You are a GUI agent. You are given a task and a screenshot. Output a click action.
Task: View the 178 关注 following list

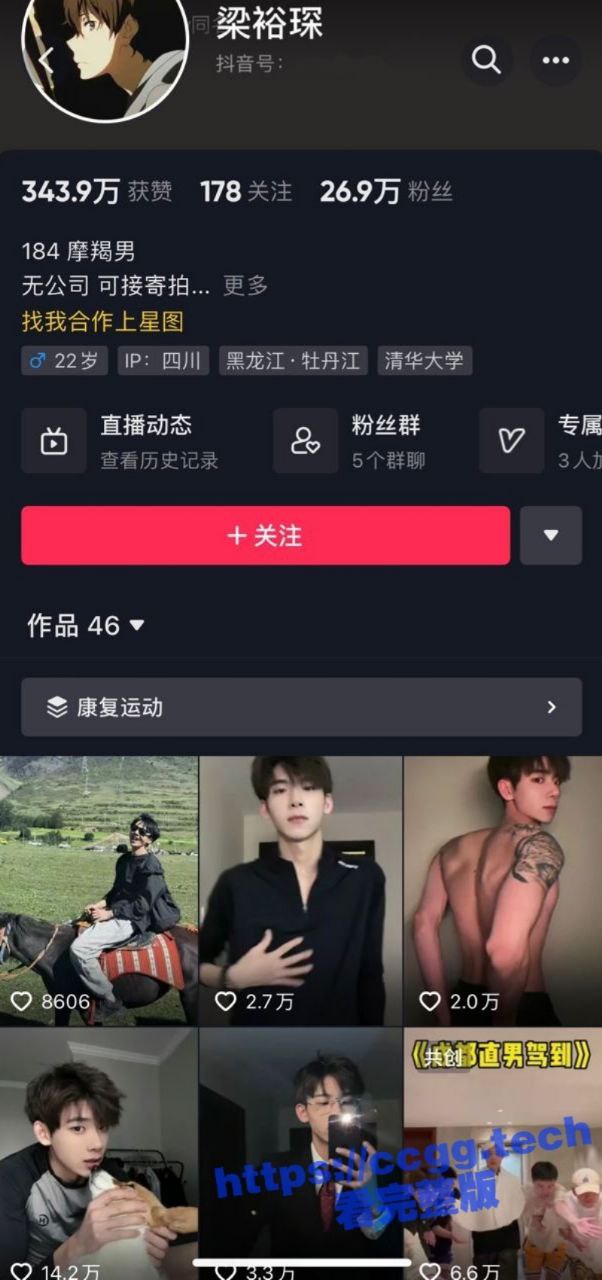[246, 192]
